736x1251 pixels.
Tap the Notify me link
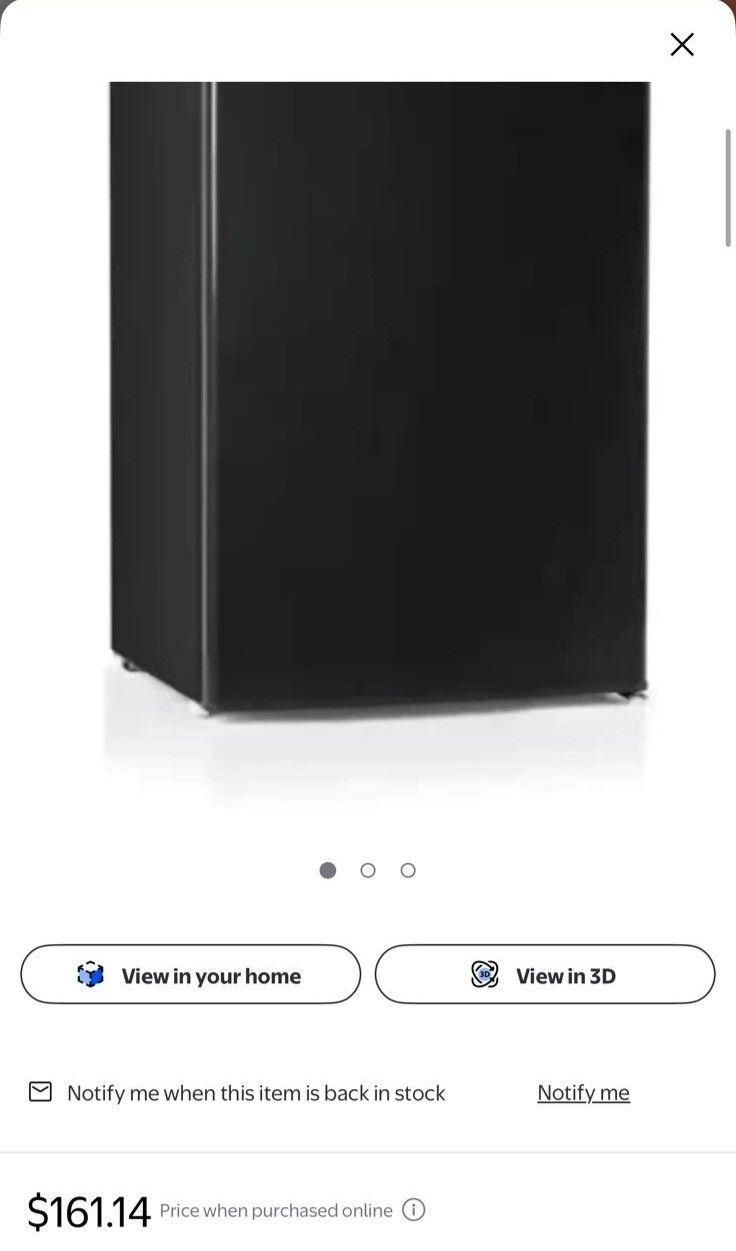coord(583,1093)
